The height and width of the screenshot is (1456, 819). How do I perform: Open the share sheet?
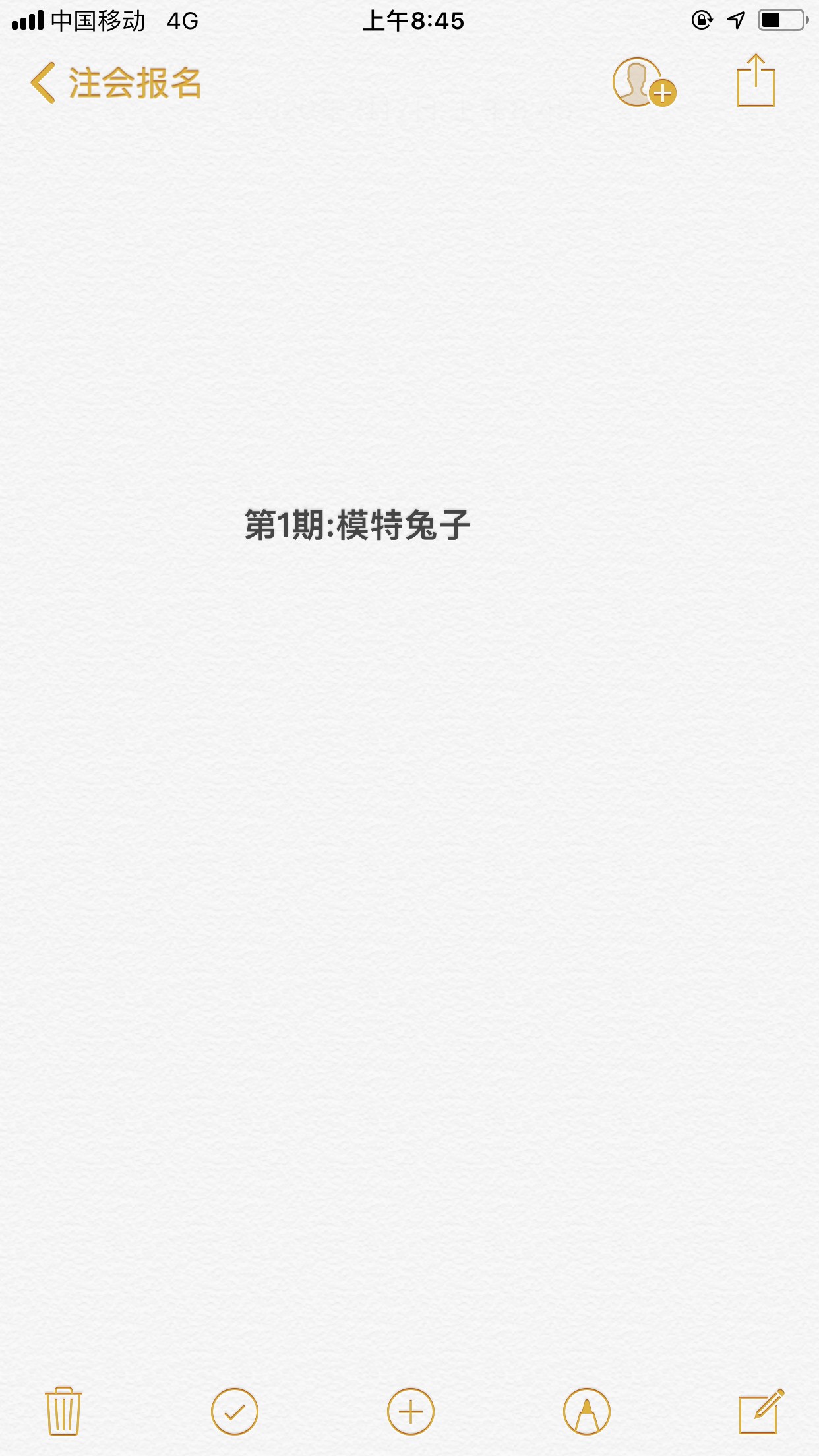coord(755,81)
